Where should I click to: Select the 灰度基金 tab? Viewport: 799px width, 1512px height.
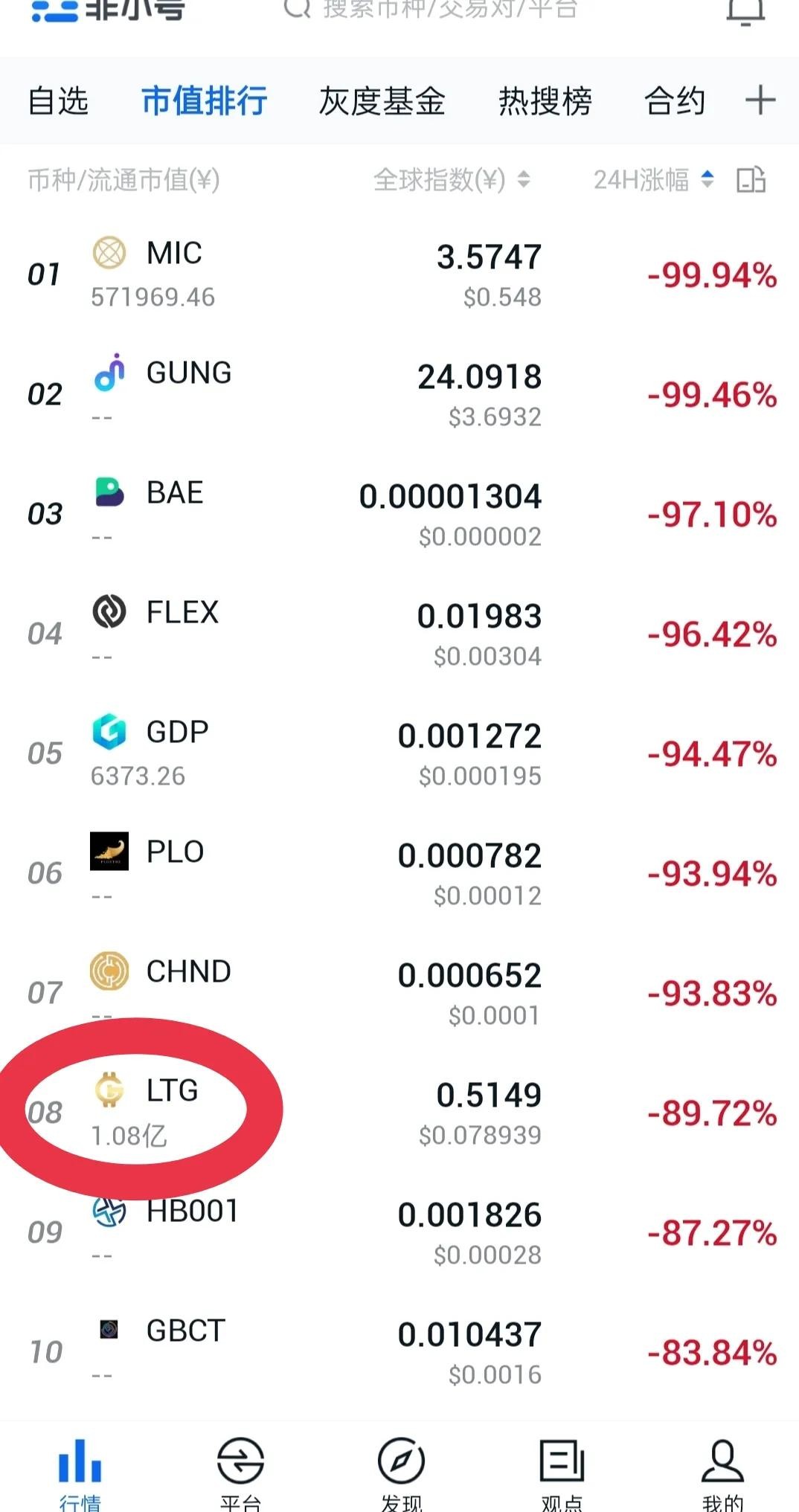(x=382, y=101)
